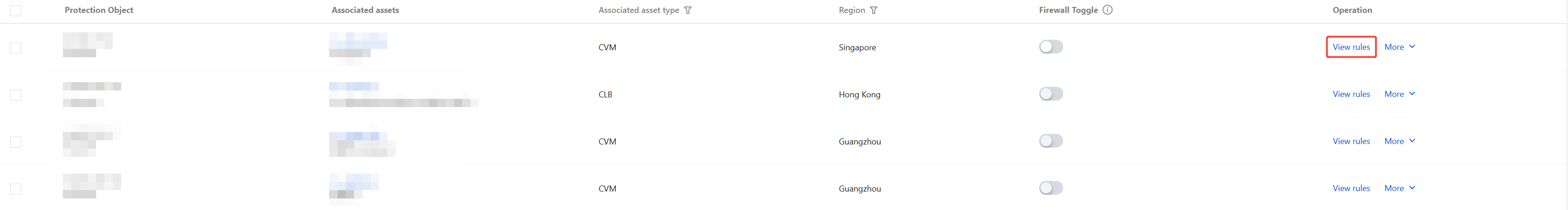This screenshot has width=1568, height=210.
Task: Enable the firewall toggle for Singapore
Action: [x=1051, y=47]
